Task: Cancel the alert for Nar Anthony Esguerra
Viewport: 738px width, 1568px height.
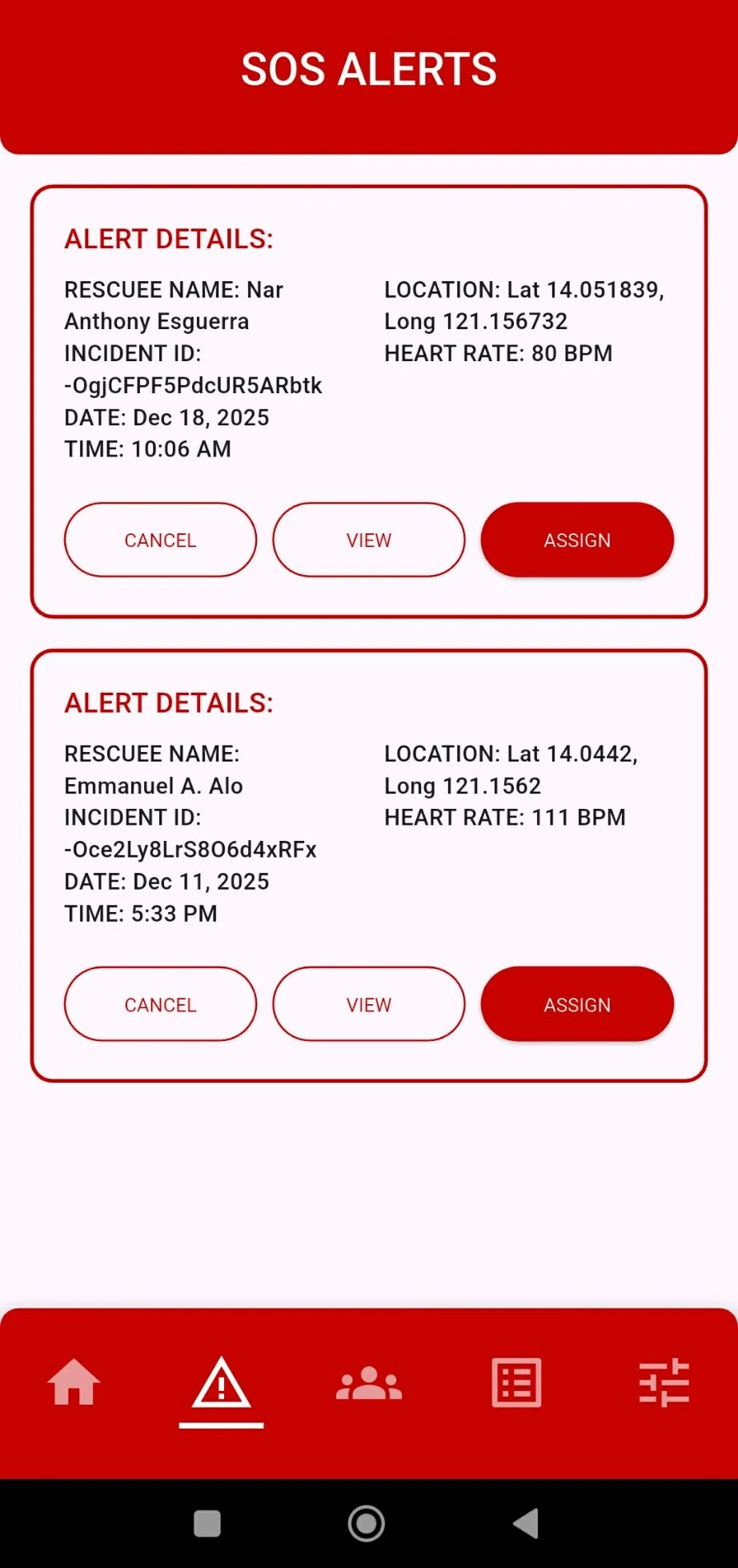Action: tap(160, 540)
